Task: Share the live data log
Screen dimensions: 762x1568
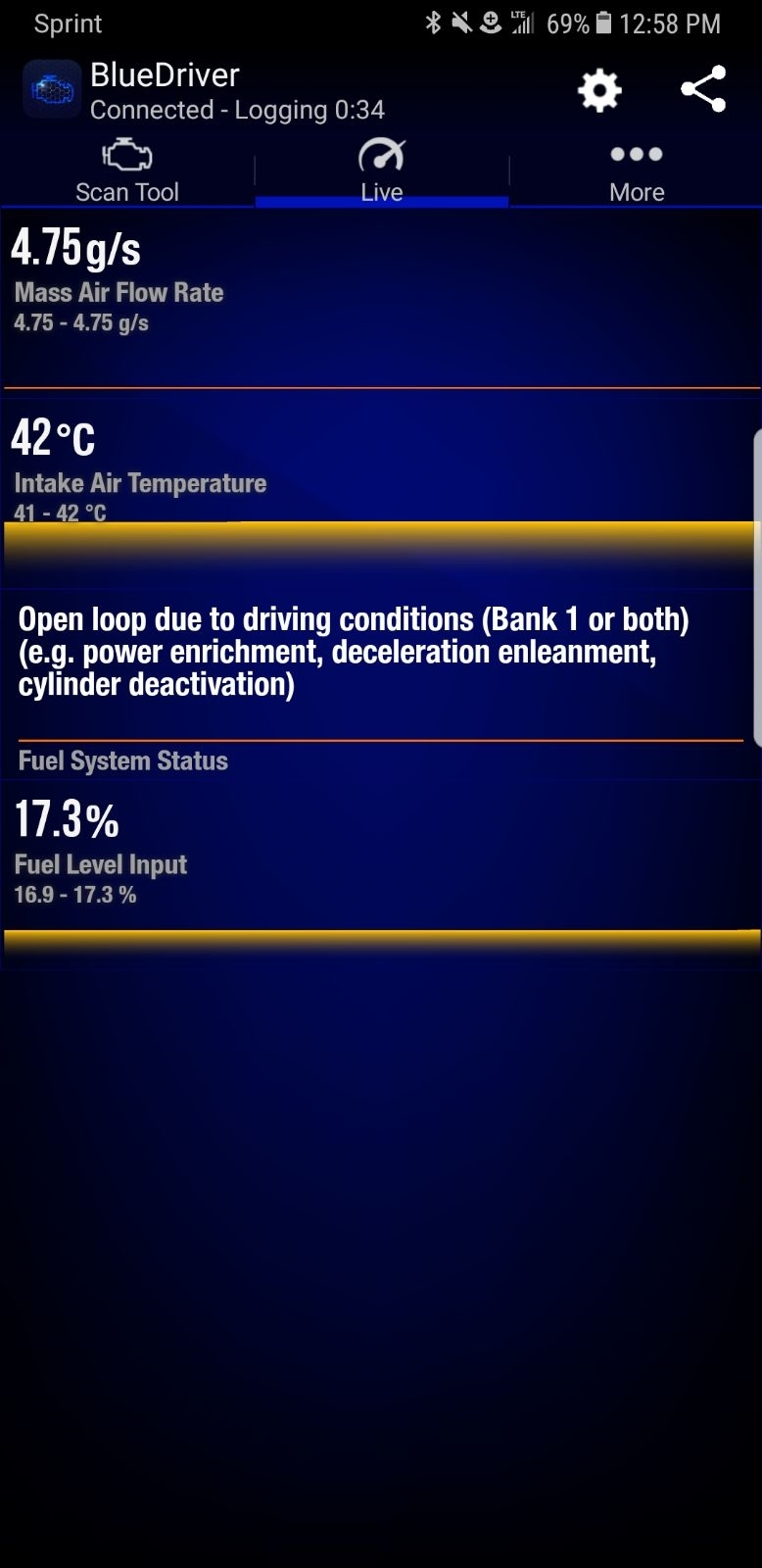Action: point(703,90)
